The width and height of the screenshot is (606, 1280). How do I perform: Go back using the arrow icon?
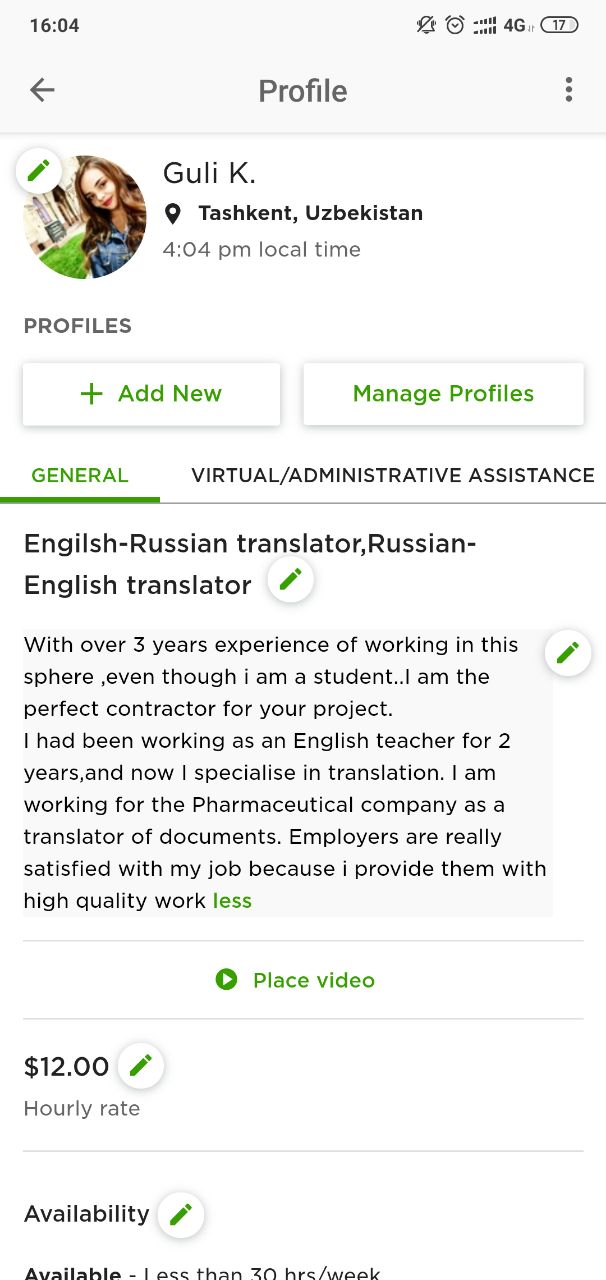[x=42, y=90]
